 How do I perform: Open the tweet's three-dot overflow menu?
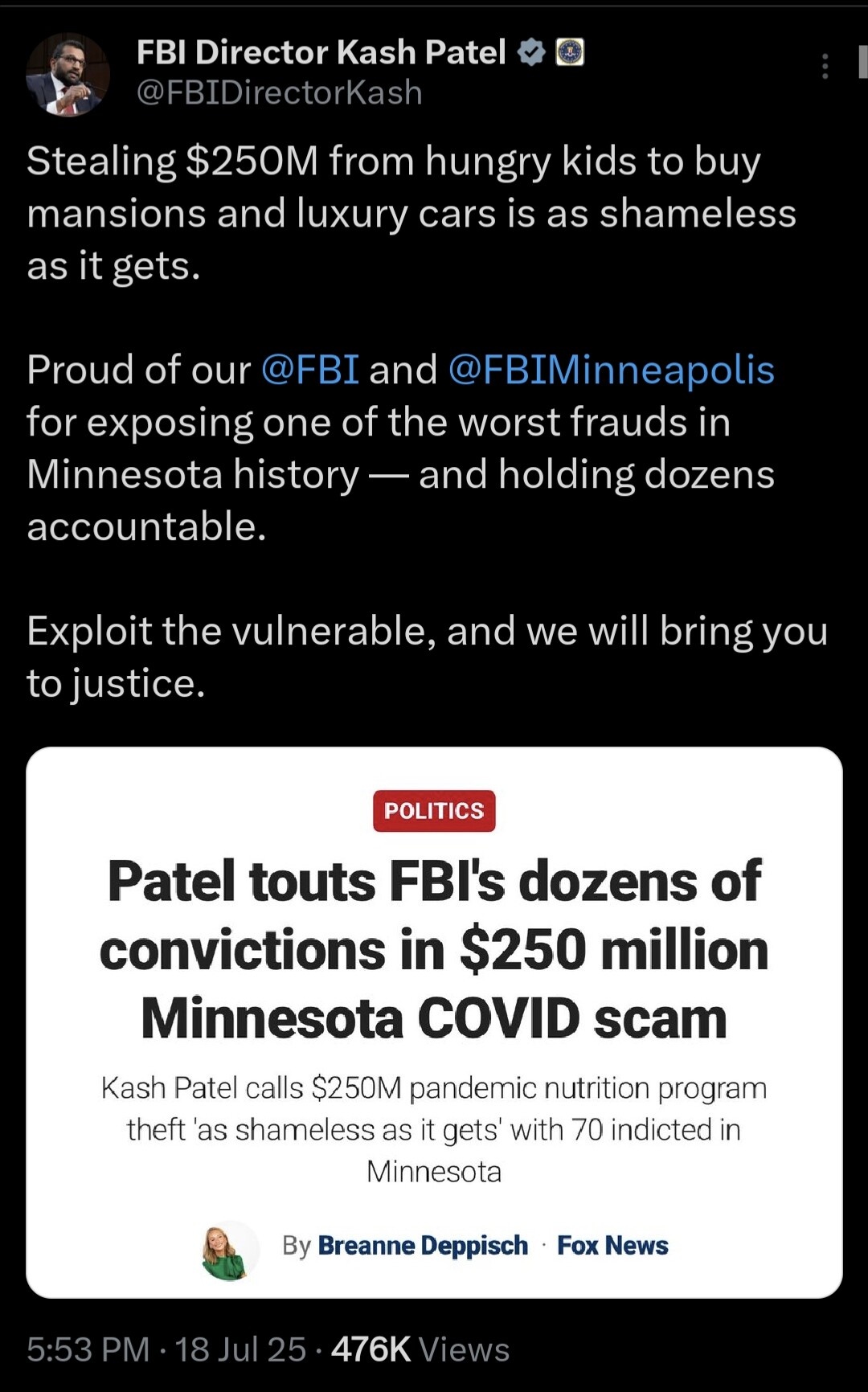pyautogui.click(x=825, y=66)
